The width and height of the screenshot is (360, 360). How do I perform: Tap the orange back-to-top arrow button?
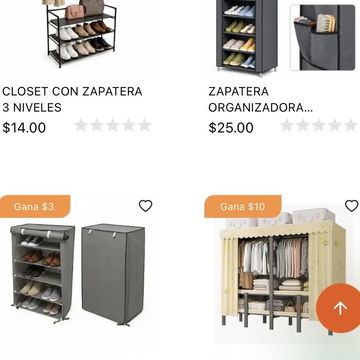[x=340, y=308]
